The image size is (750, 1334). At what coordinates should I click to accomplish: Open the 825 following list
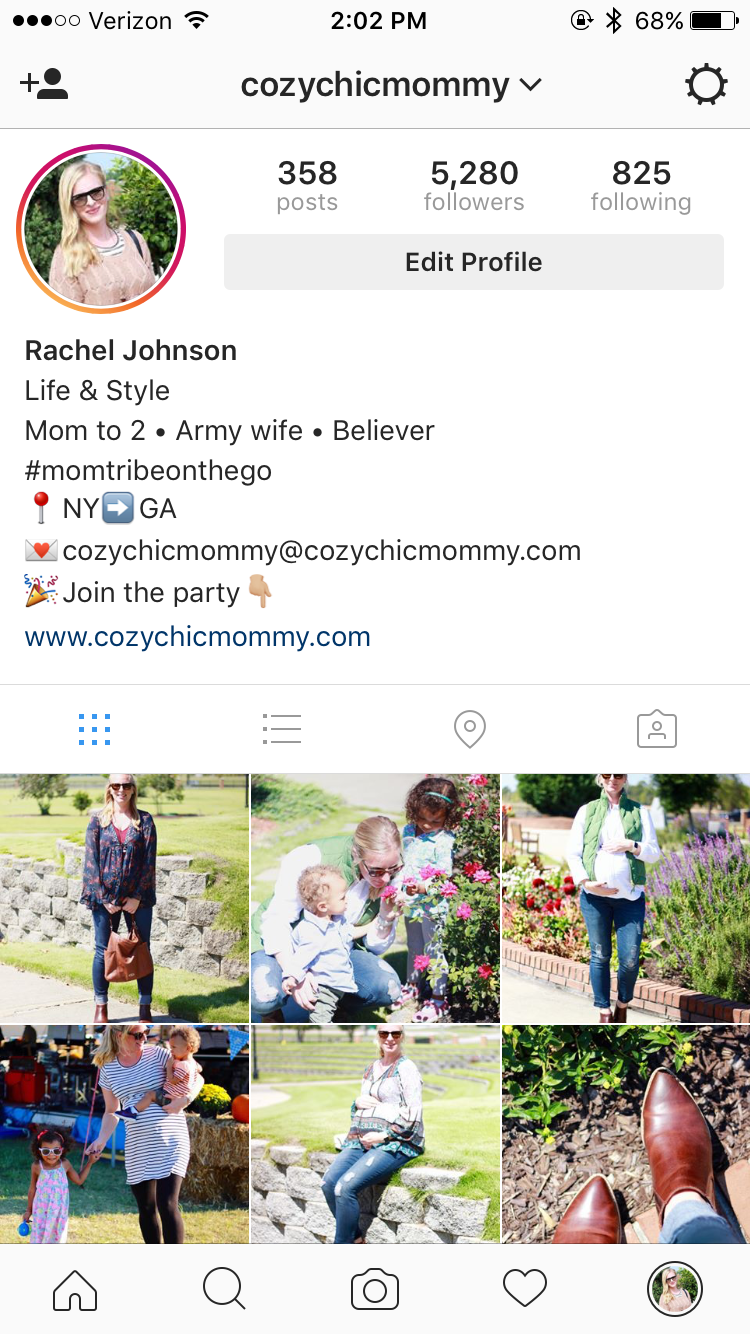pos(641,186)
